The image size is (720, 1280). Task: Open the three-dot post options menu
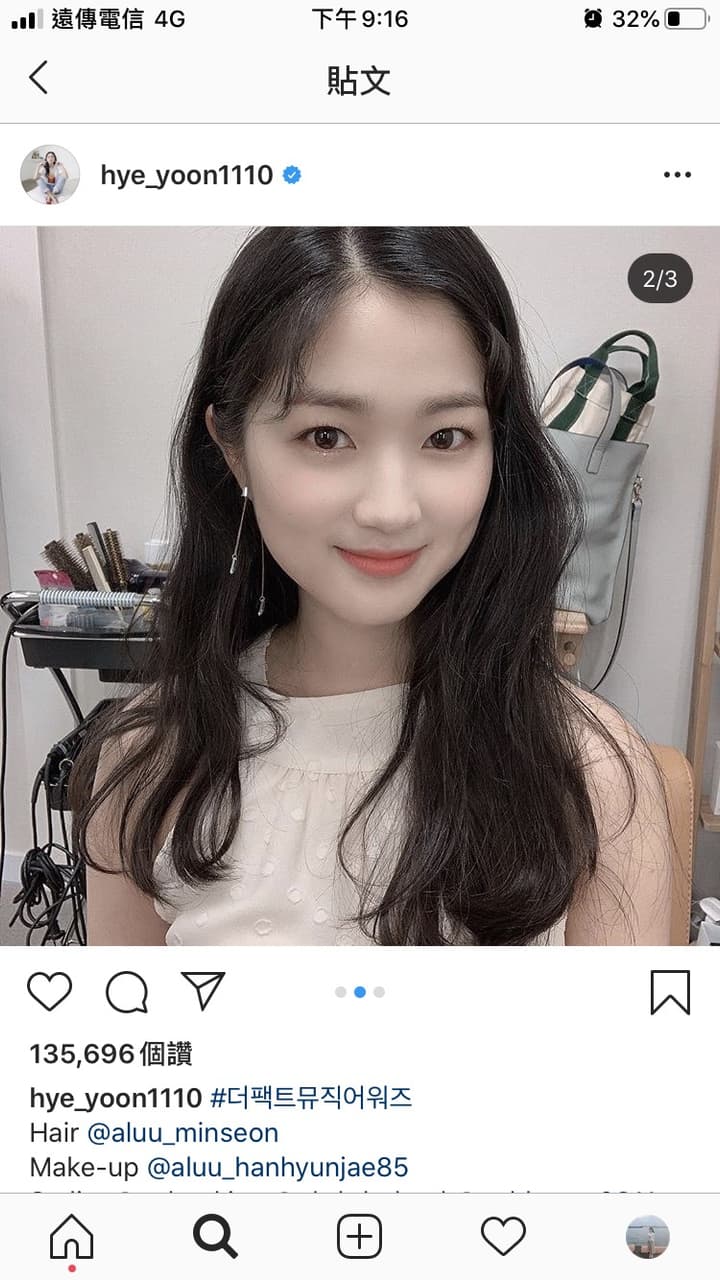[676, 174]
